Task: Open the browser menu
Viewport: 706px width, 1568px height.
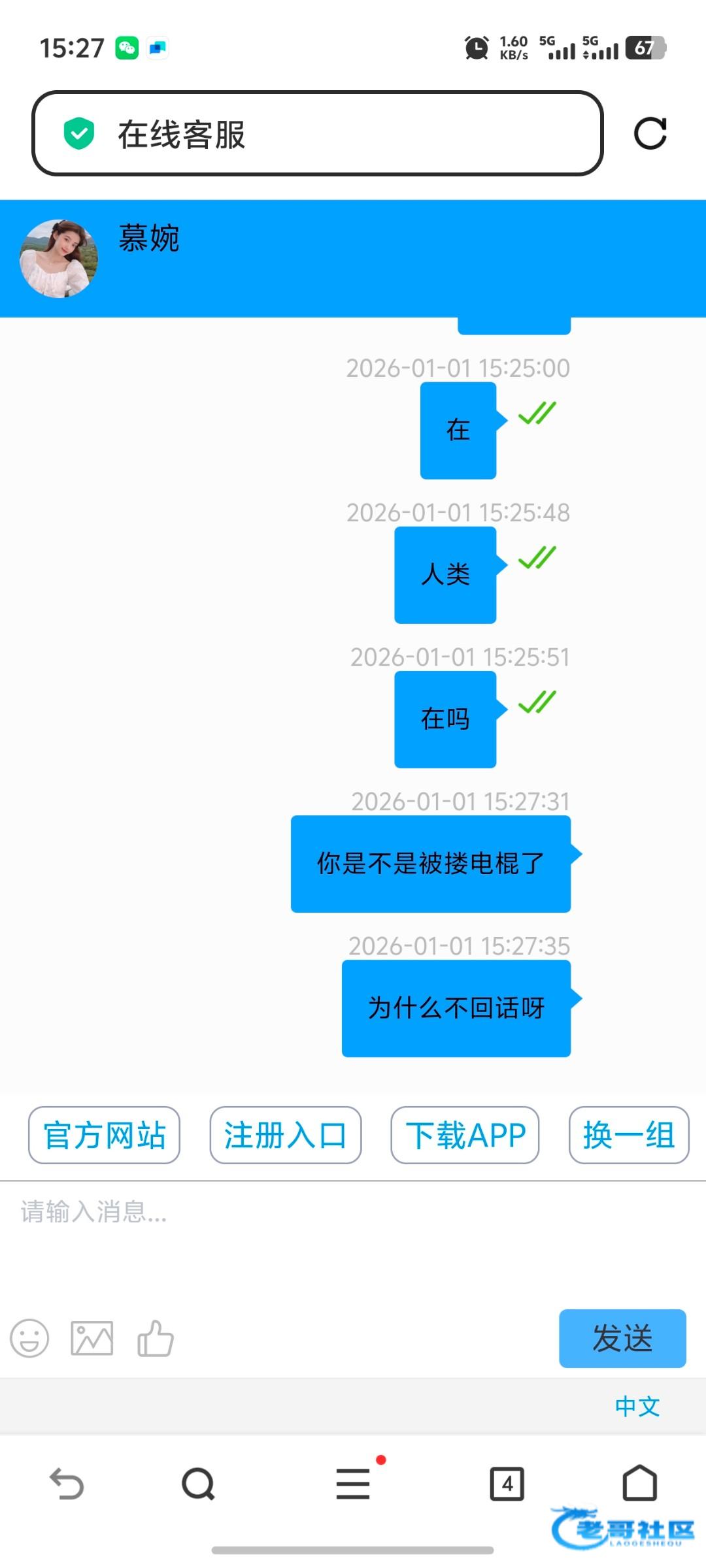Action: coord(353,1484)
